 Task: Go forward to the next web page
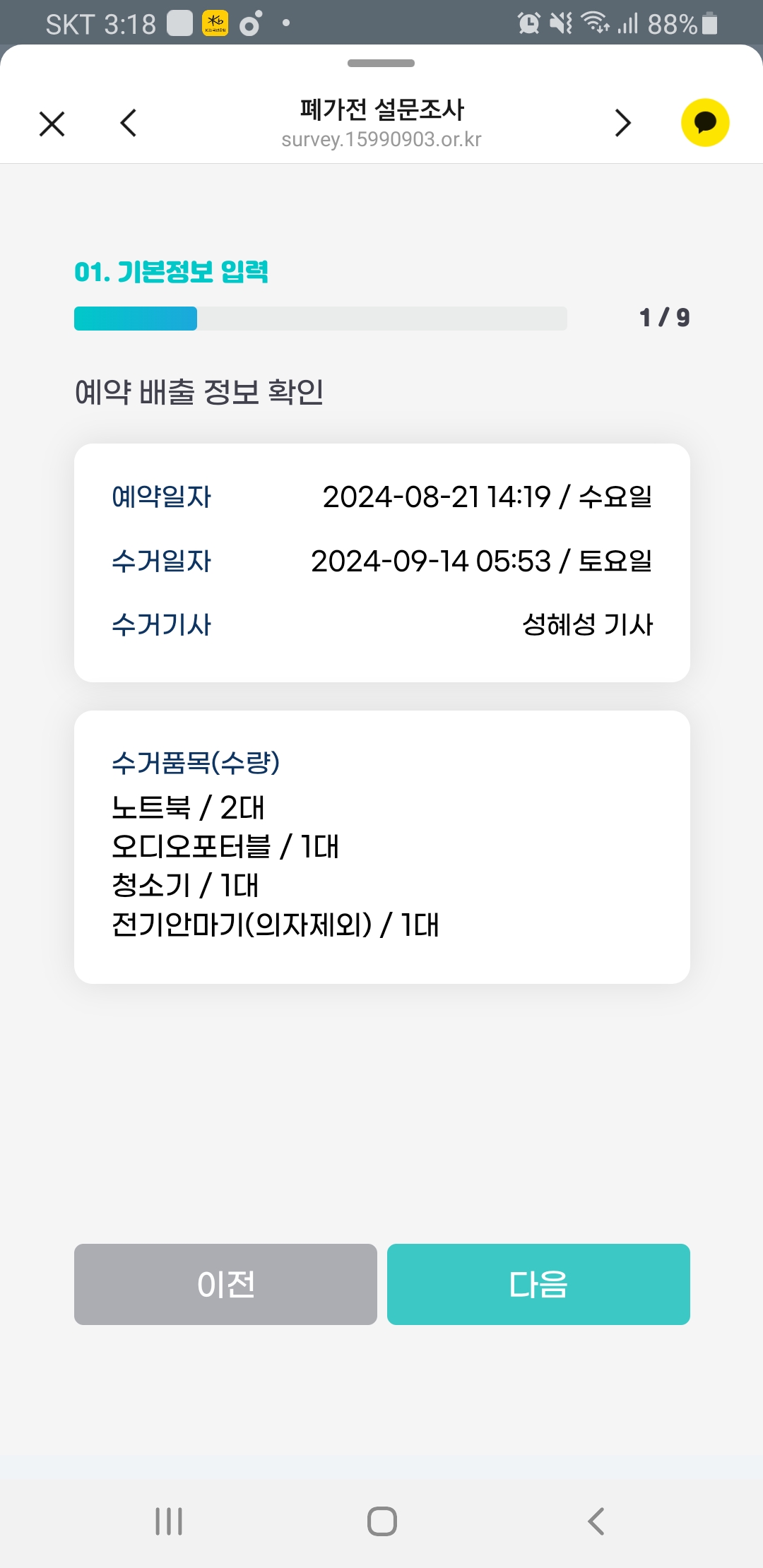point(622,123)
